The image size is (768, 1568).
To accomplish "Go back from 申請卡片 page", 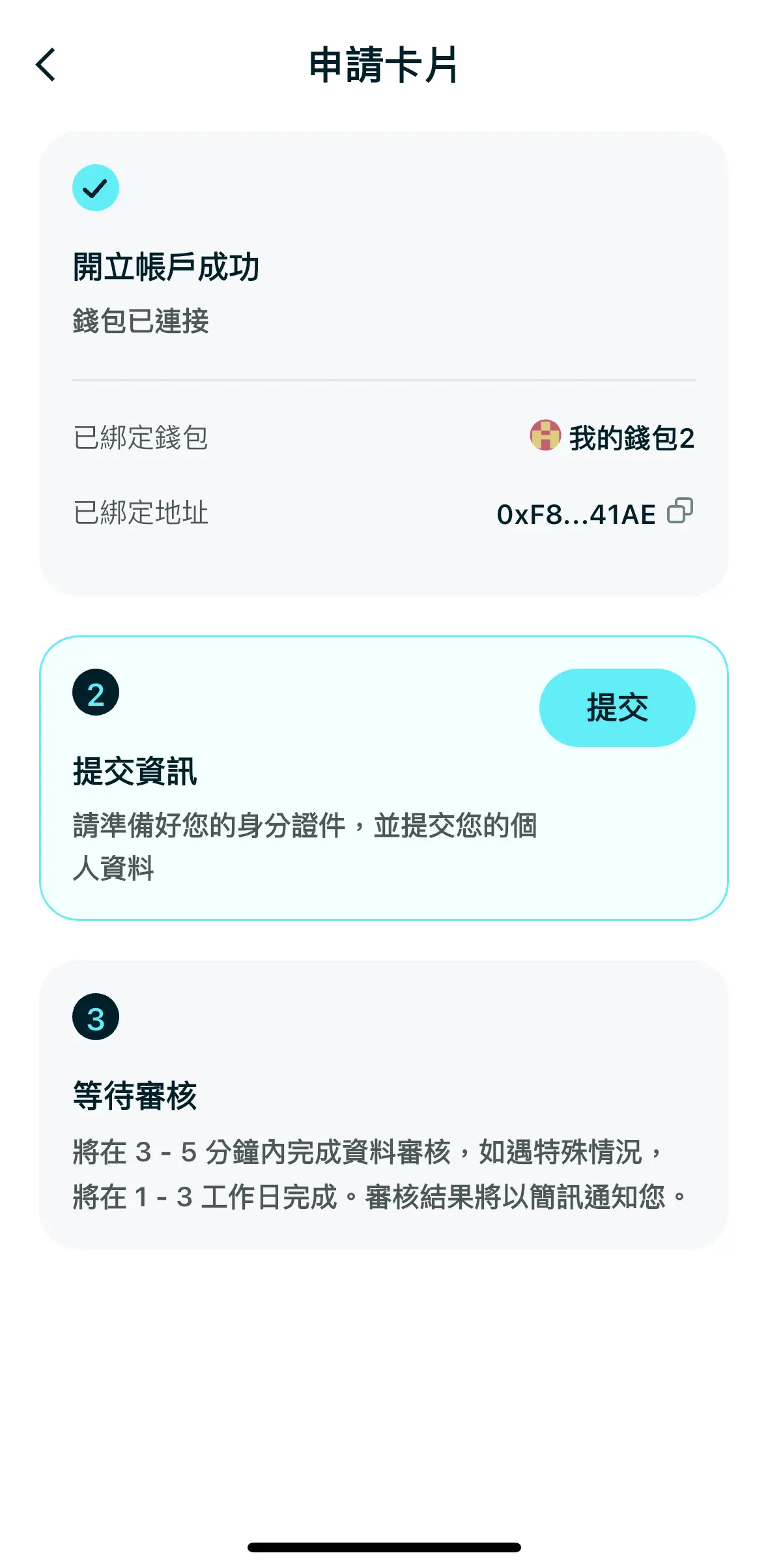I will tap(46, 65).
